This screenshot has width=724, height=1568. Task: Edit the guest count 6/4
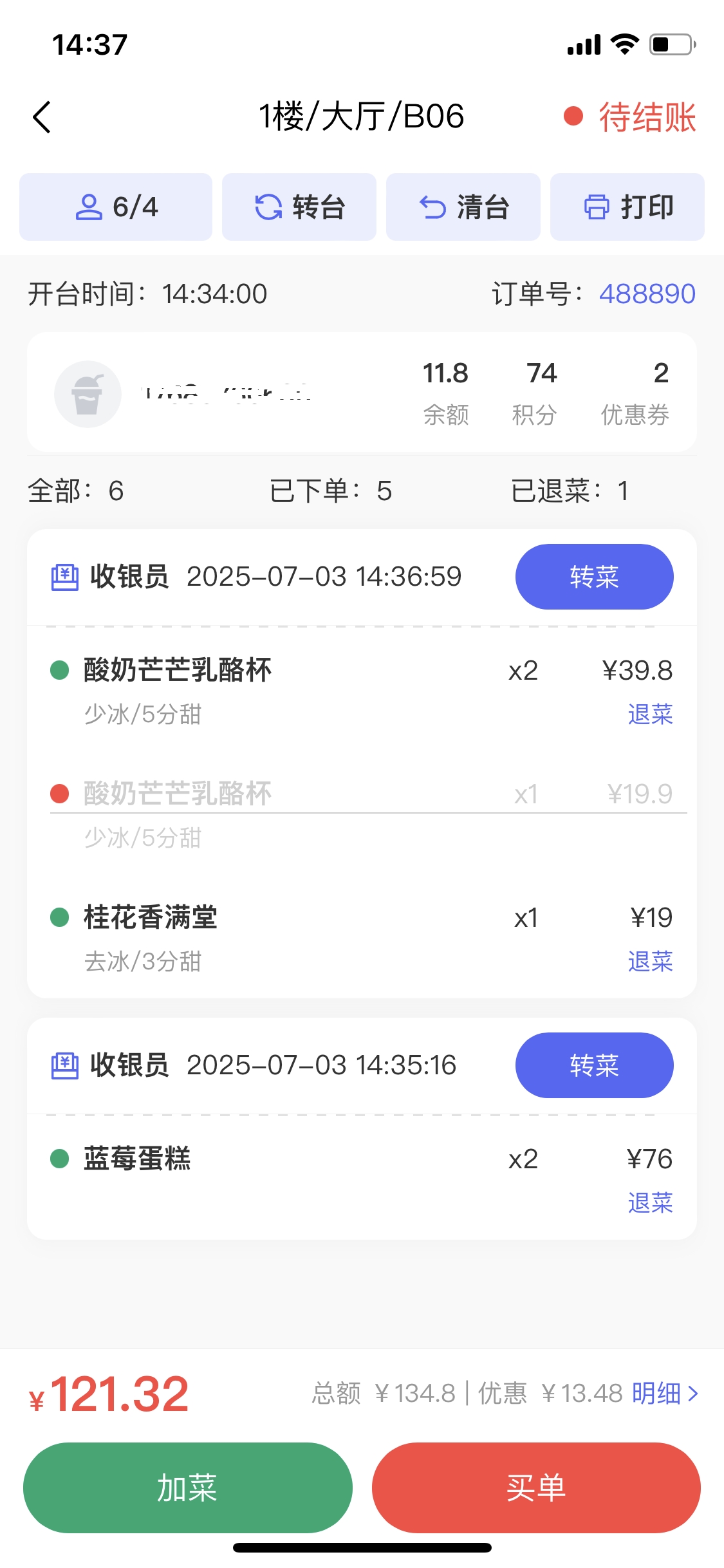click(116, 207)
